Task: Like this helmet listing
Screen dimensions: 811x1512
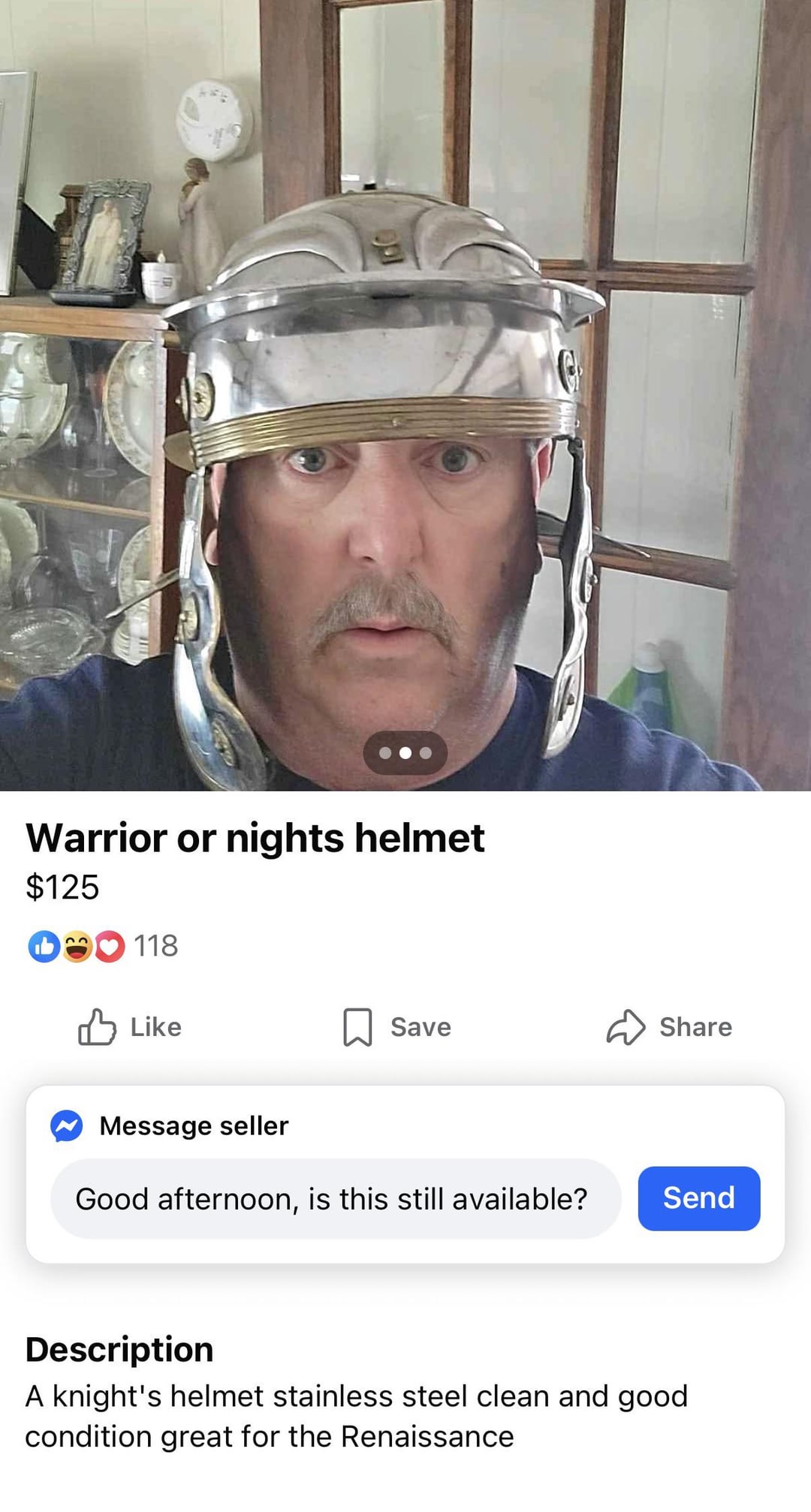Action: pyautogui.click(x=130, y=1026)
